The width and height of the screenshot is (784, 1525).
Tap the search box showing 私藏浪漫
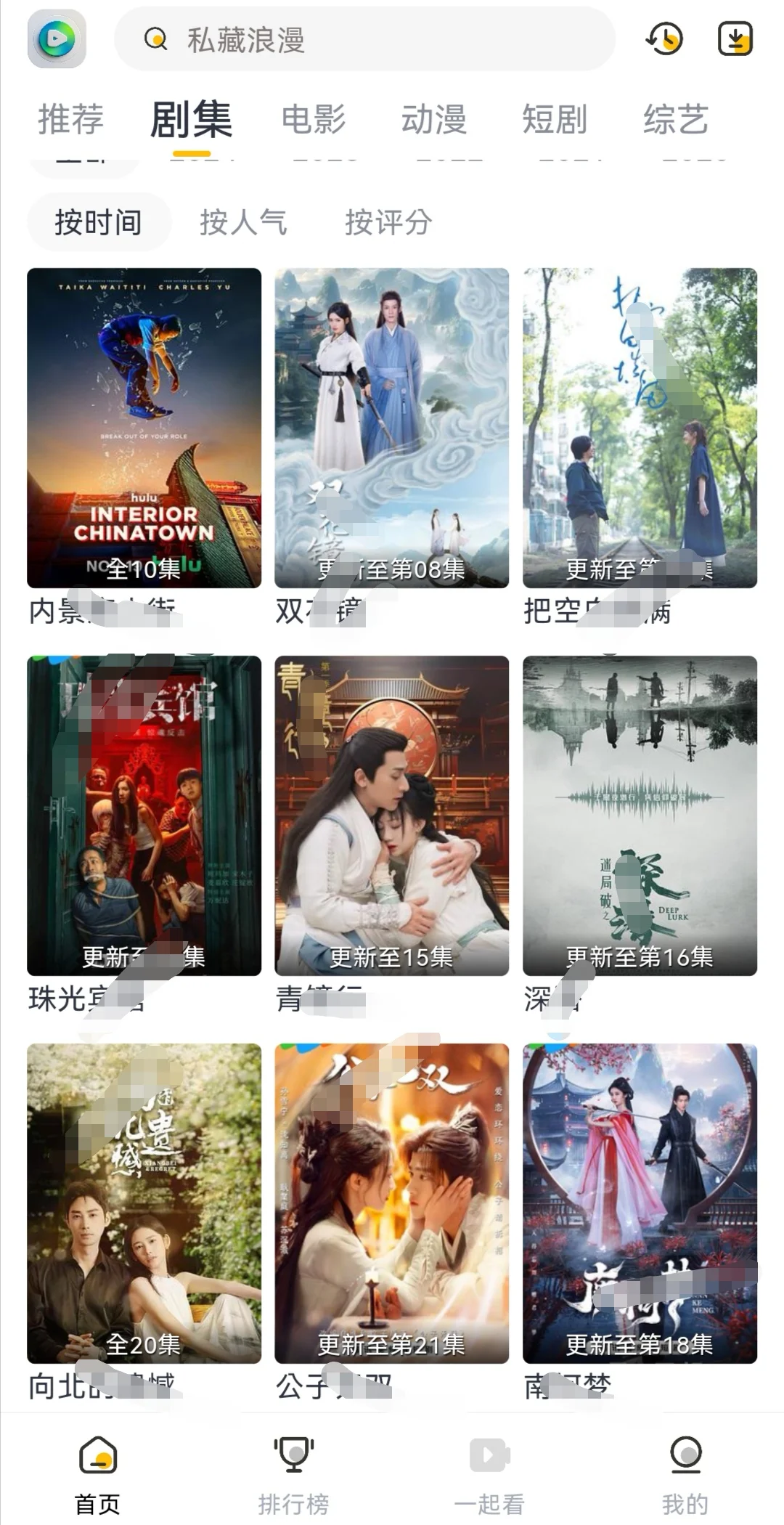tap(363, 39)
